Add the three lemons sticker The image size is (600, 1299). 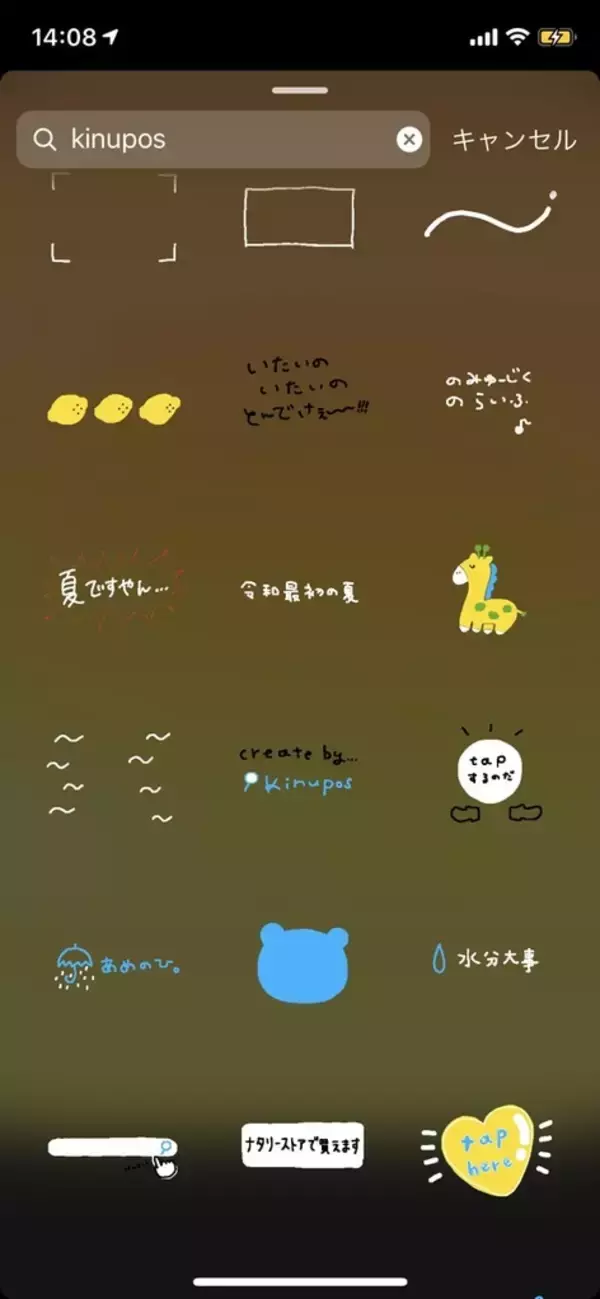point(114,407)
